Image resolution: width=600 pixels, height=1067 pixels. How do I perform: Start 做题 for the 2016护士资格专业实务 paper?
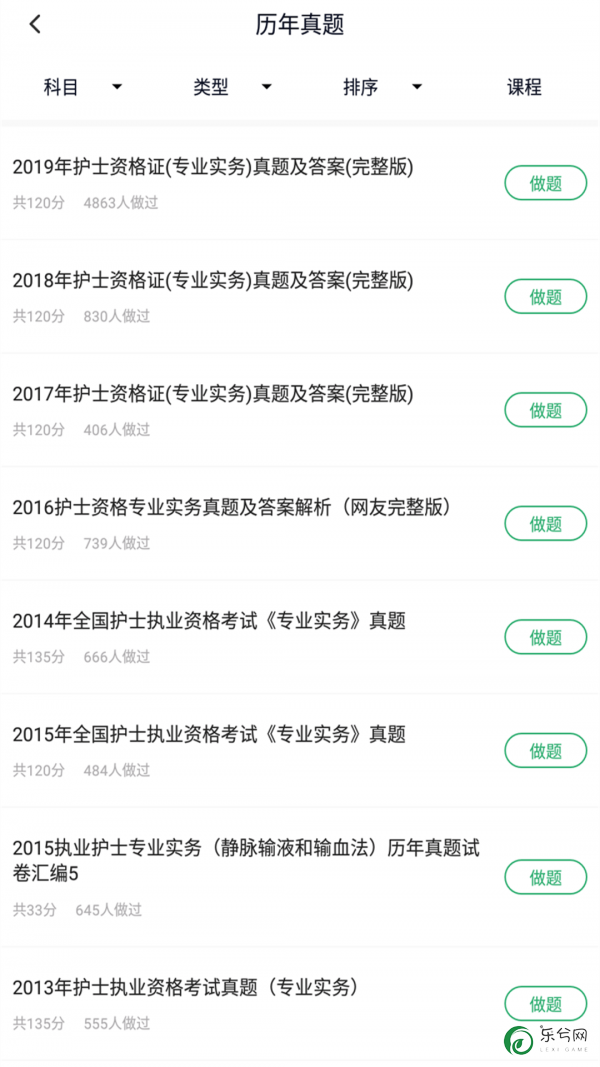click(546, 524)
